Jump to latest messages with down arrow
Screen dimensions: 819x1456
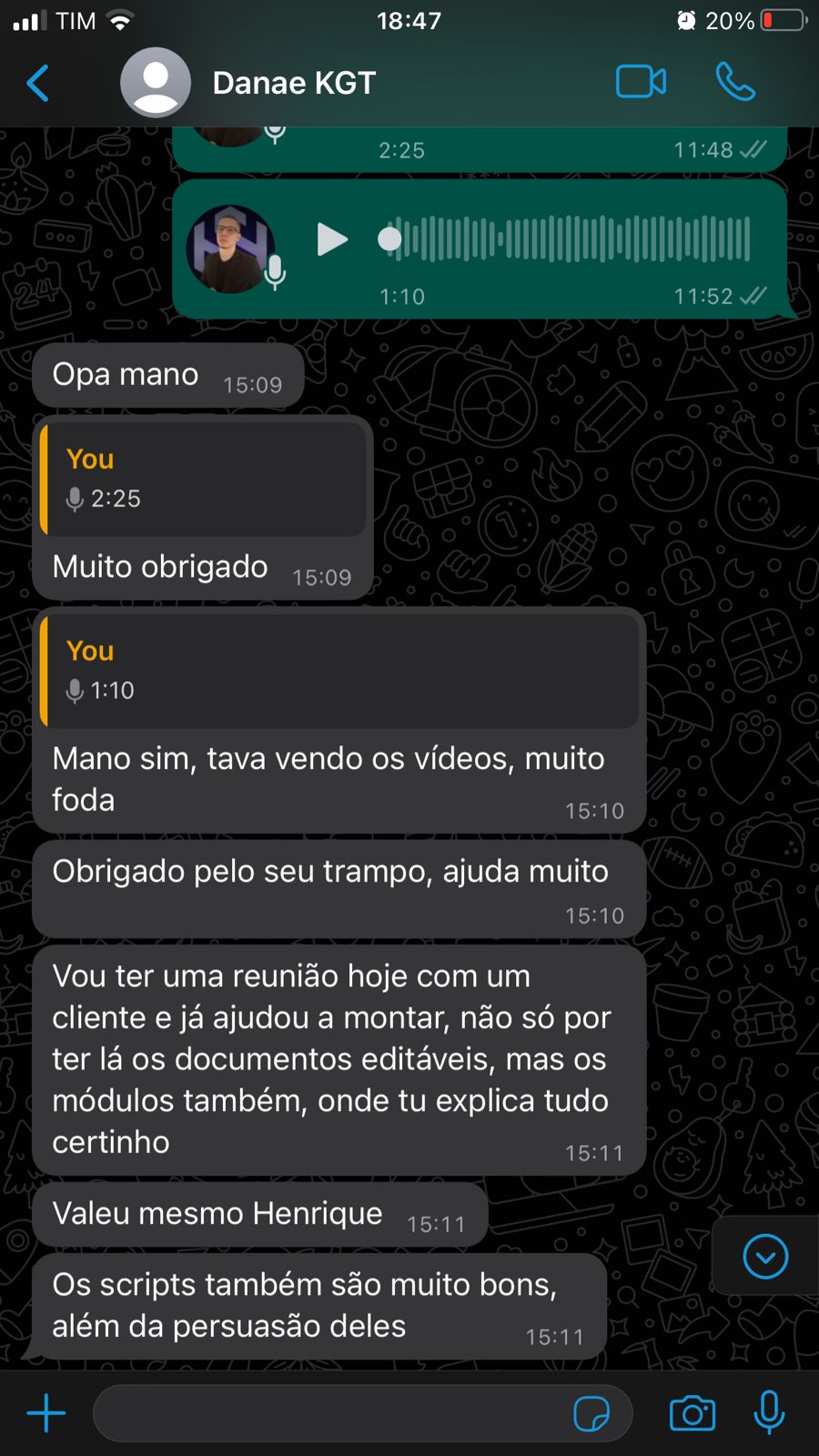click(x=765, y=1257)
